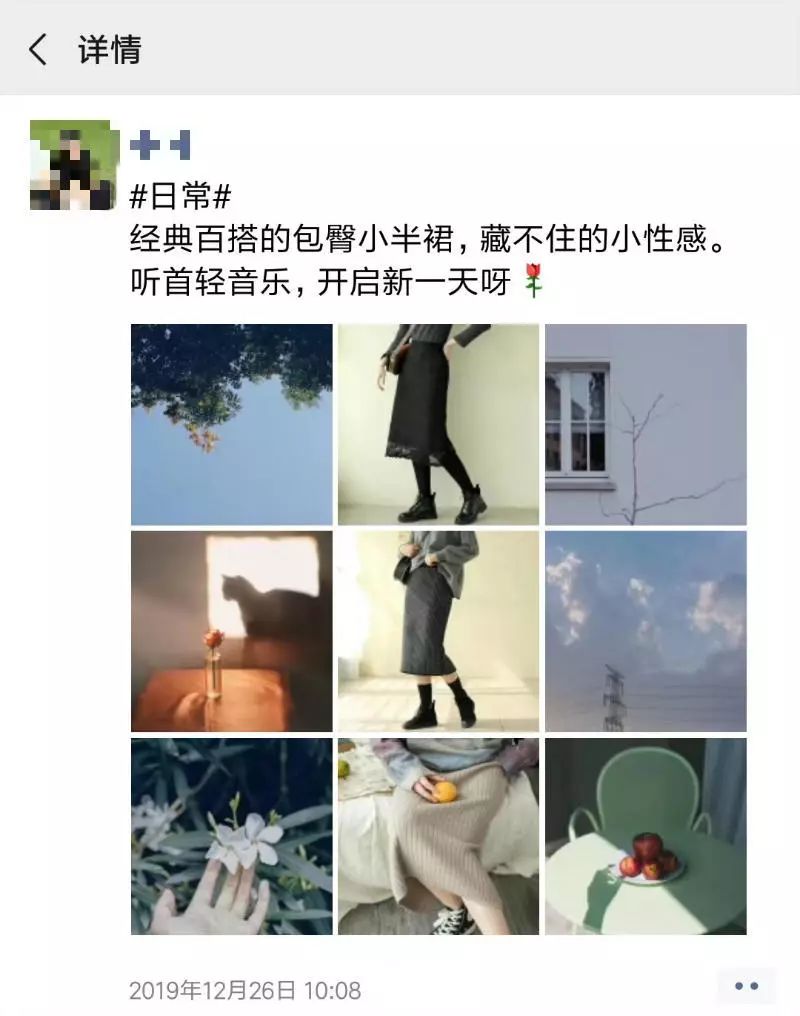800x1016 pixels.
Task: Open the clouds and power tower photo
Action: [645, 631]
